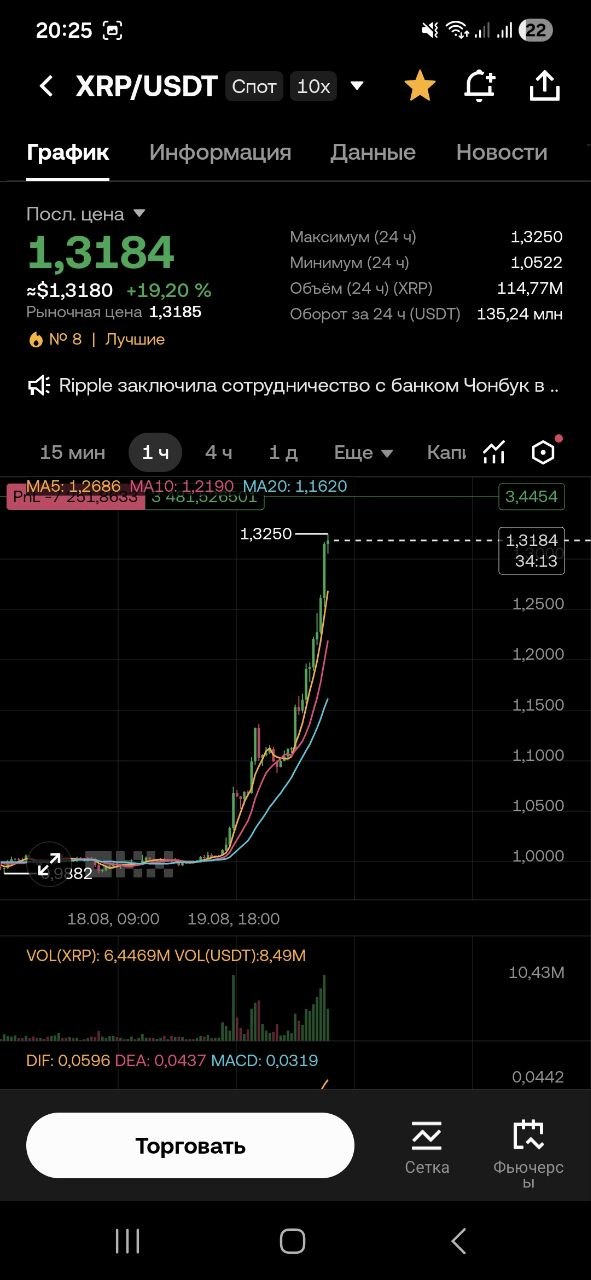Viewport: 591px width, 1280px height.
Task: Set a price alert with the bell icon
Action: tap(481, 87)
